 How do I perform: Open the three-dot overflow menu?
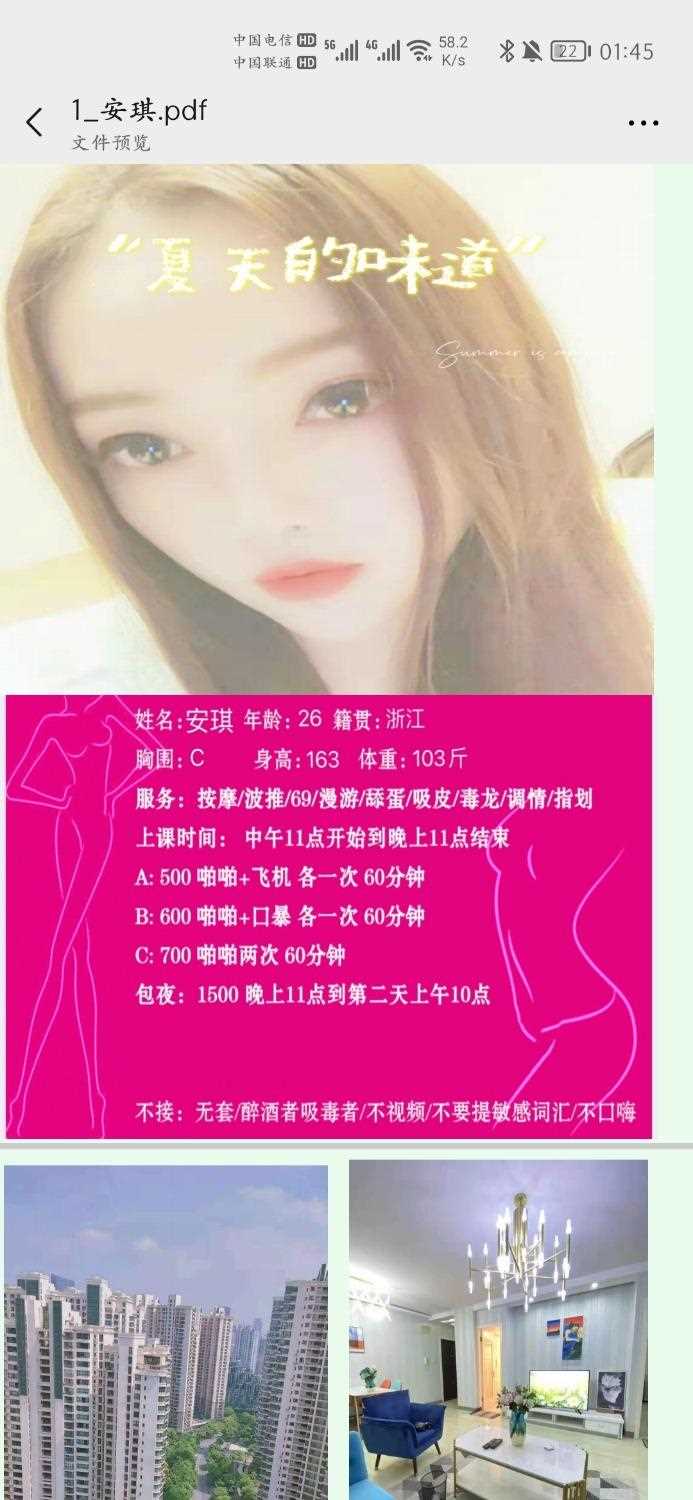pos(643,124)
